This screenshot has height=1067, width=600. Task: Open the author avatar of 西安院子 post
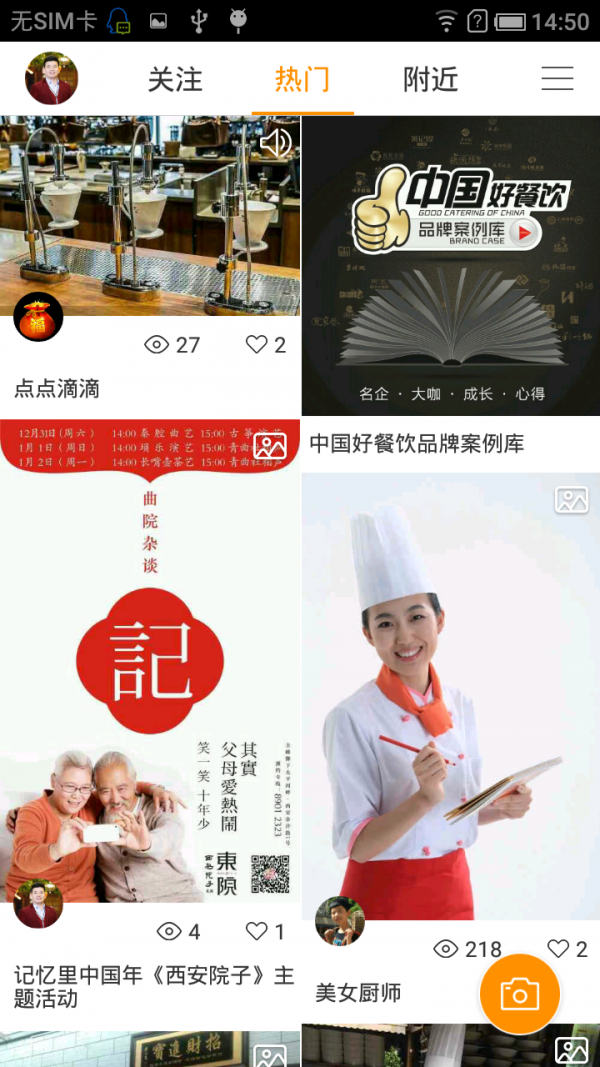click(38, 904)
